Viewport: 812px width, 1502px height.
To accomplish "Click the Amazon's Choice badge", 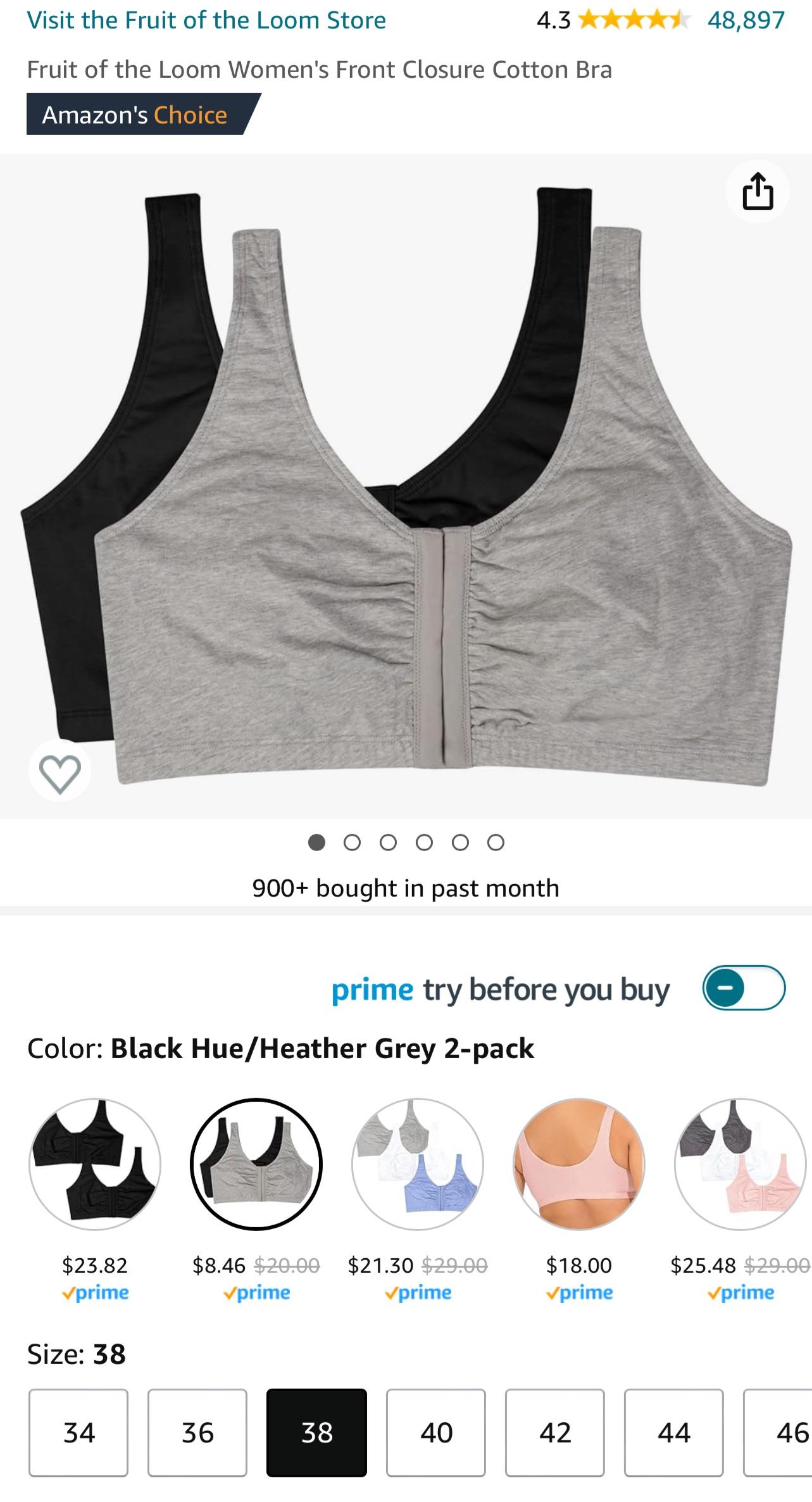I will 135,115.
